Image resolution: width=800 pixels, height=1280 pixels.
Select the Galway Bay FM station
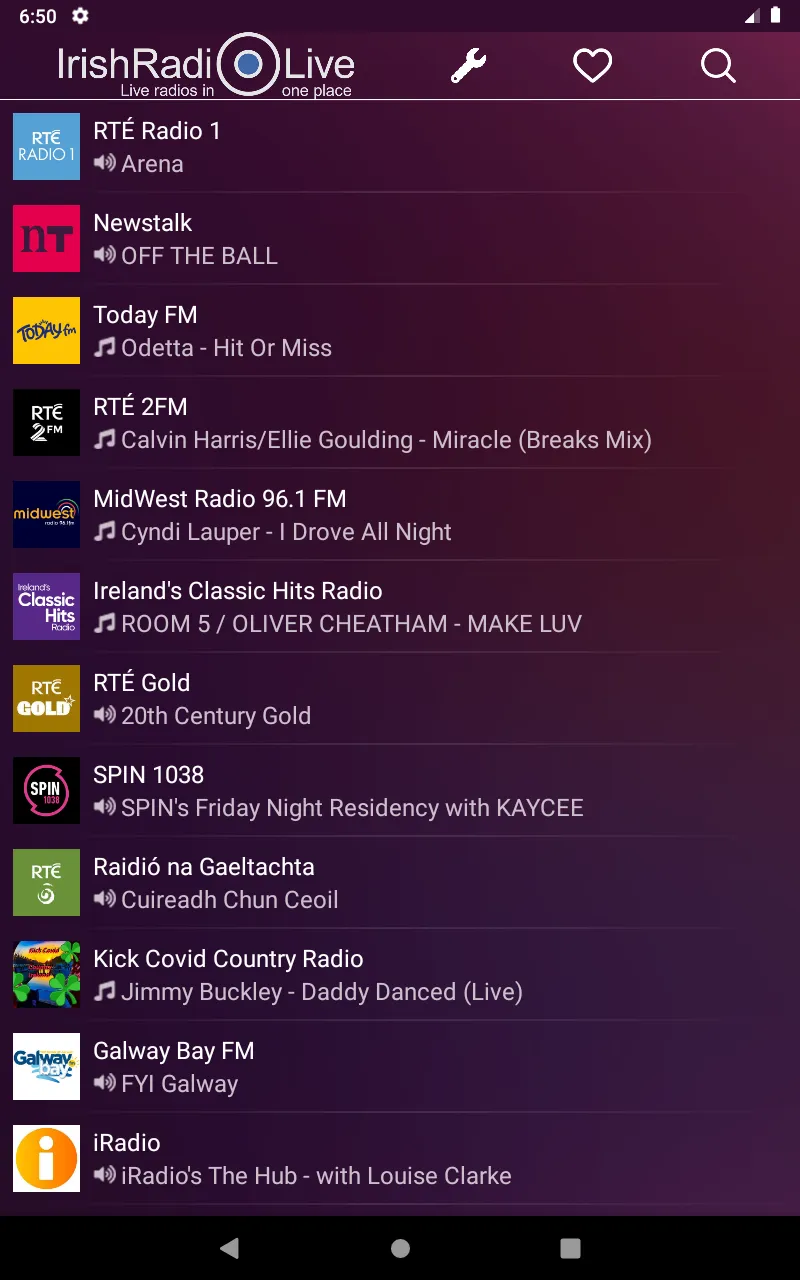[x=400, y=1067]
